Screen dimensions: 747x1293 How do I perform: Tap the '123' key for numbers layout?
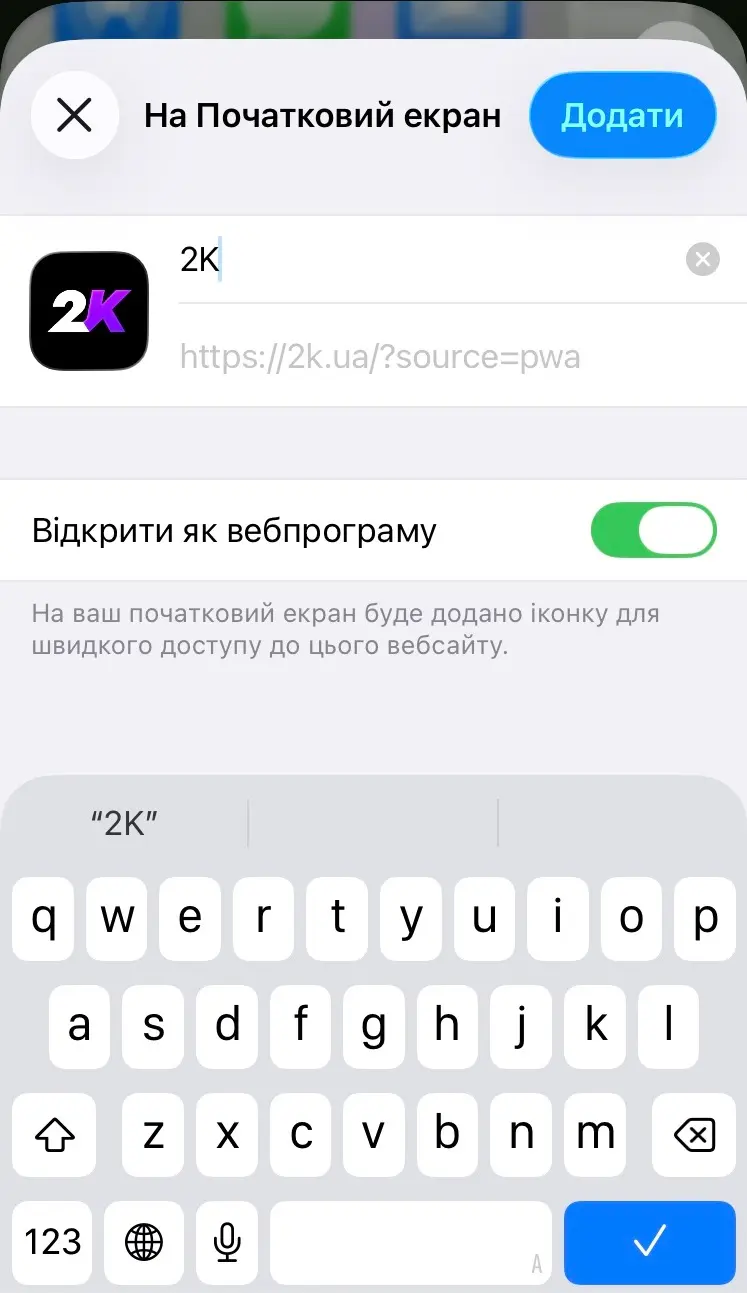51,1243
